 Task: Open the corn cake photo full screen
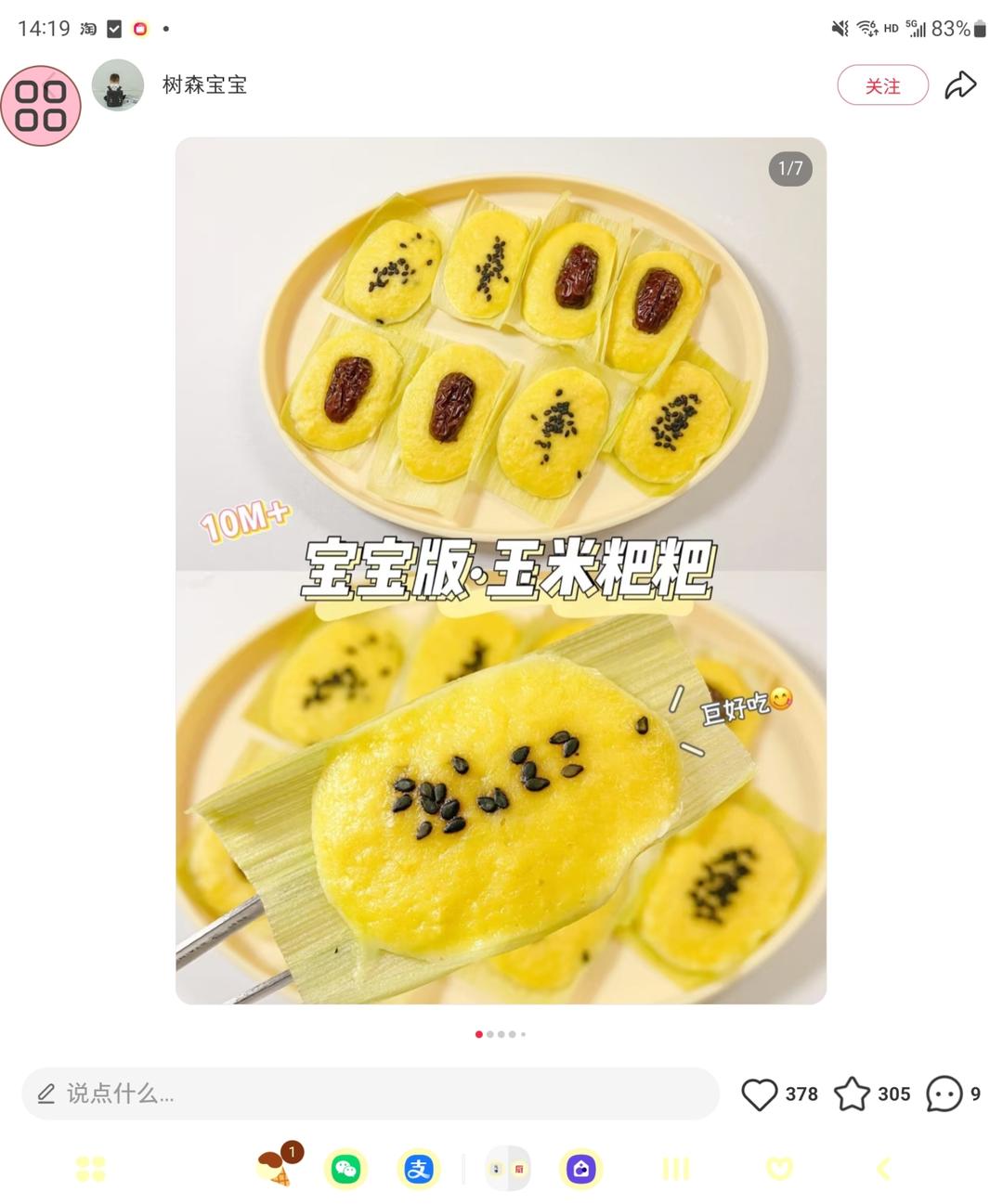point(501,571)
